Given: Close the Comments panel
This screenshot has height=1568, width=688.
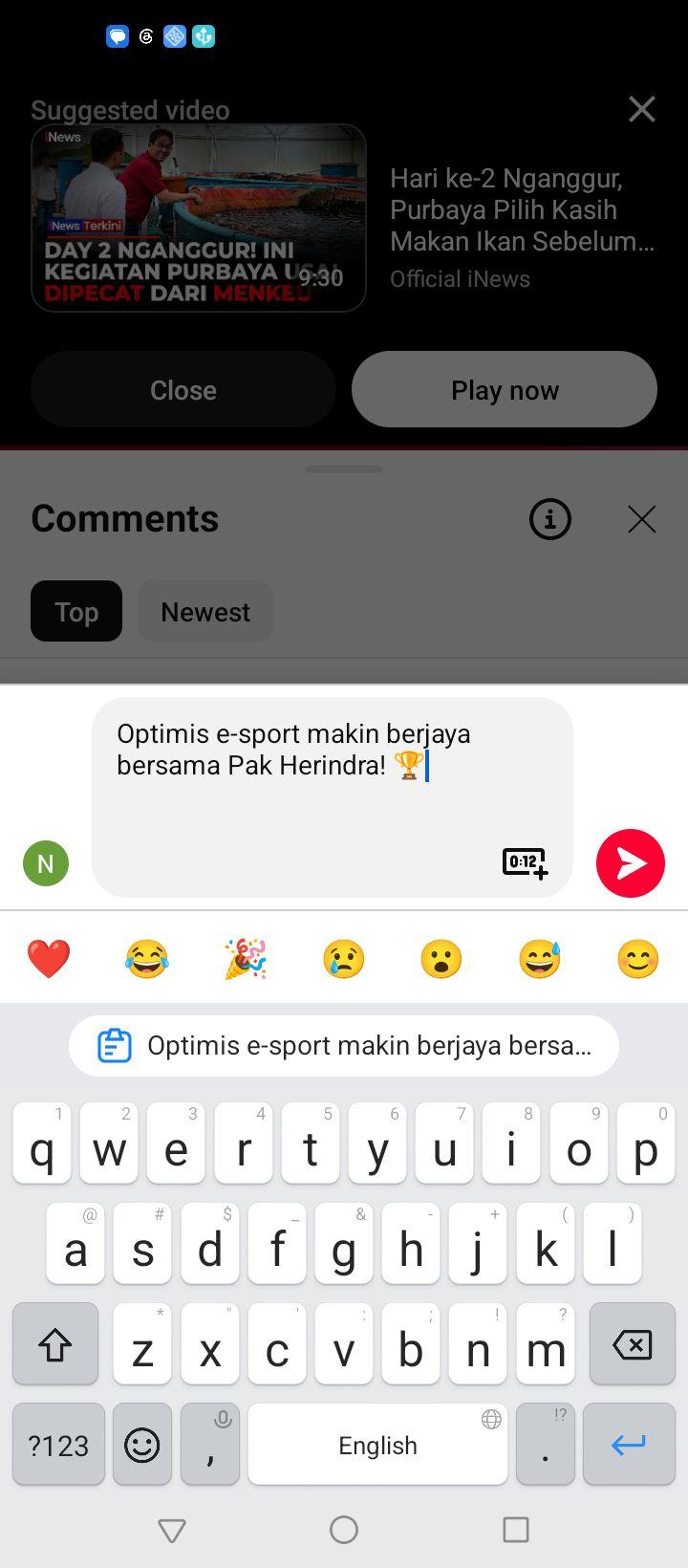Looking at the screenshot, I should click(x=642, y=519).
